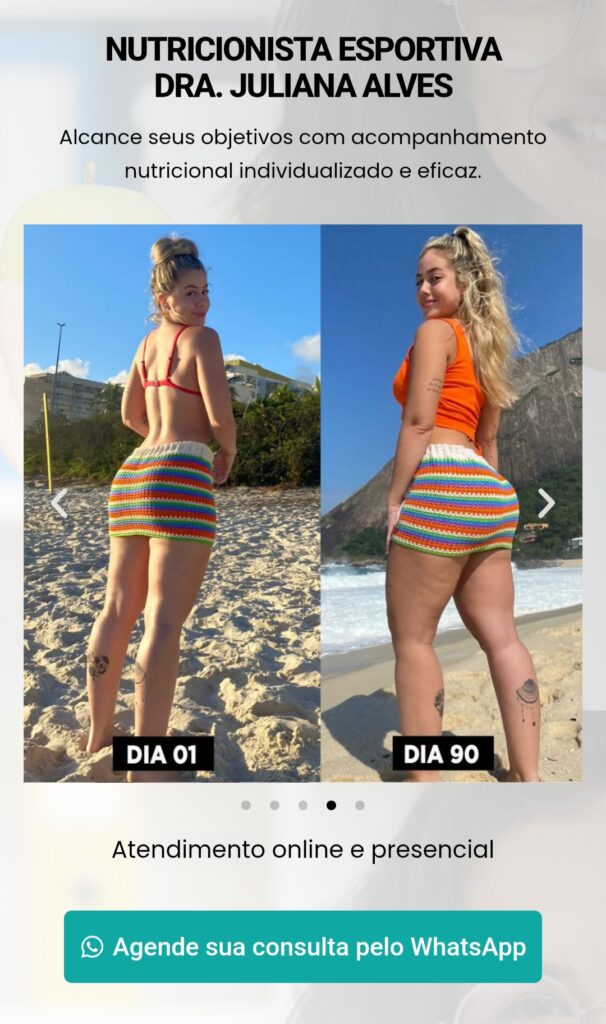Select the third carousel dot
Screen dimensions: 606x1024
(x=302, y=805)
